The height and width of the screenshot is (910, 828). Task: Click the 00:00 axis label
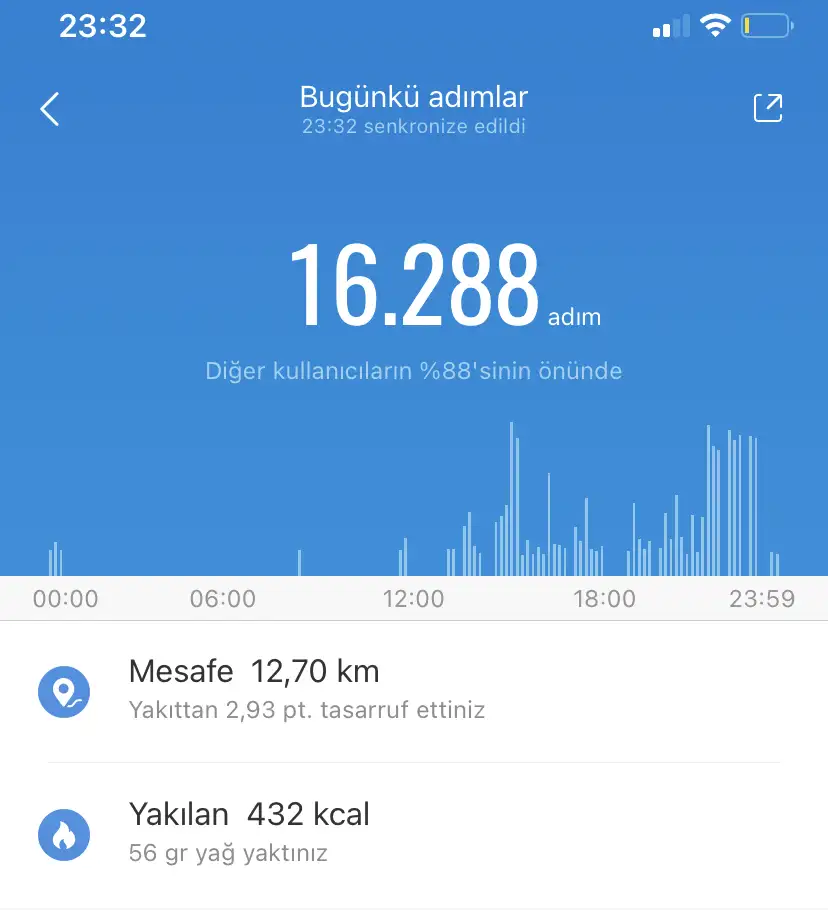(x=64, y=599)
